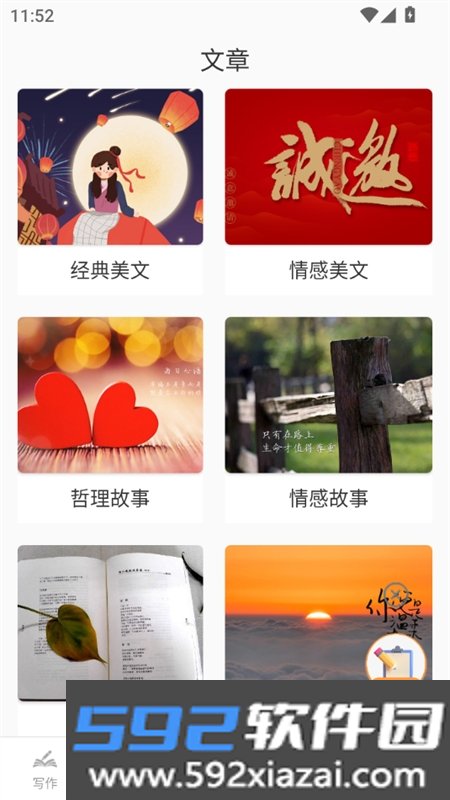Open the card with the open book photo
The height and width of the screenshot is (800, 450).
coord(110,622)
